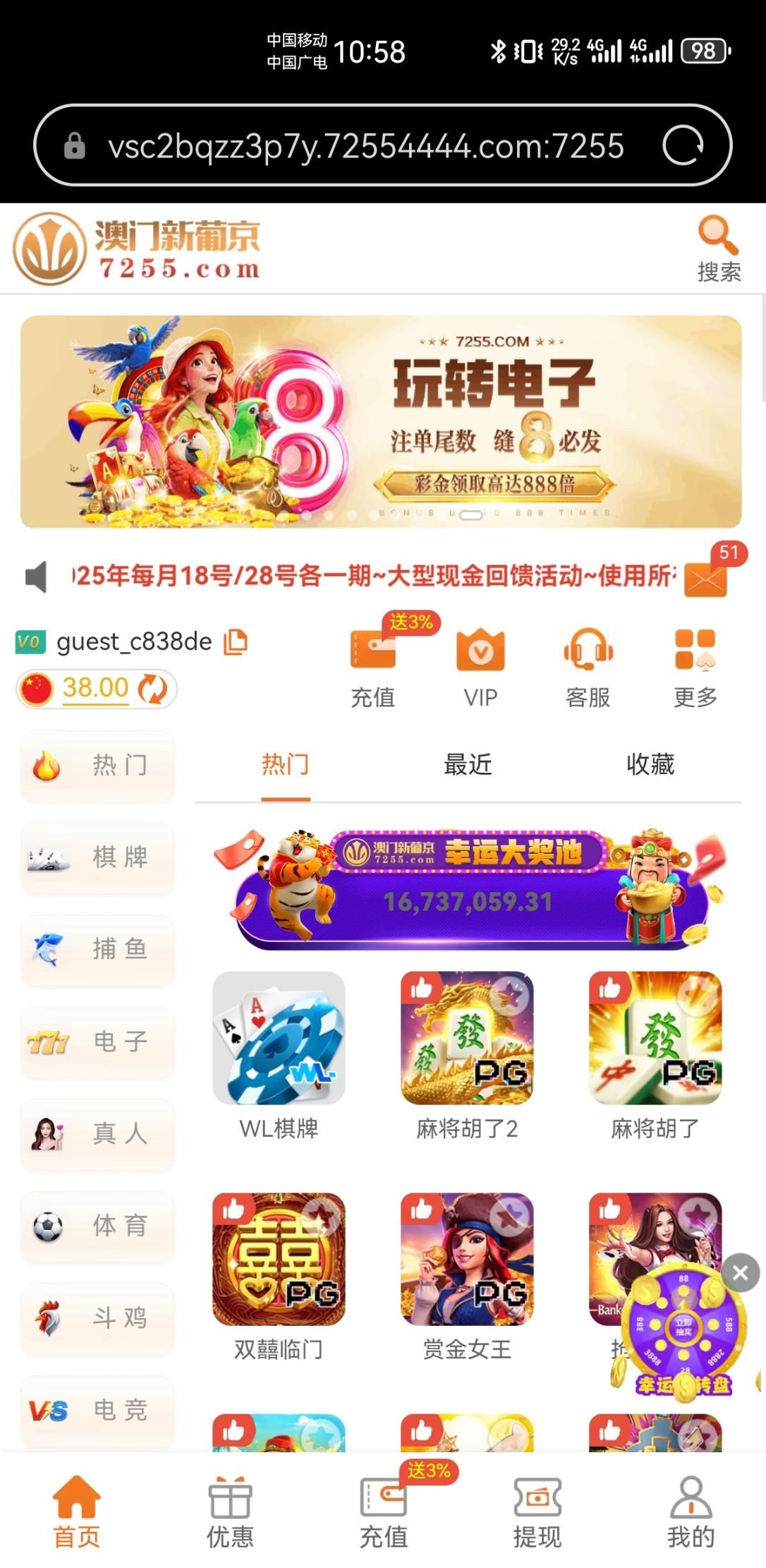Close the floating 幸运转盘 widget
This screenshot has width=766, height=1568.
click(740, 1272)
